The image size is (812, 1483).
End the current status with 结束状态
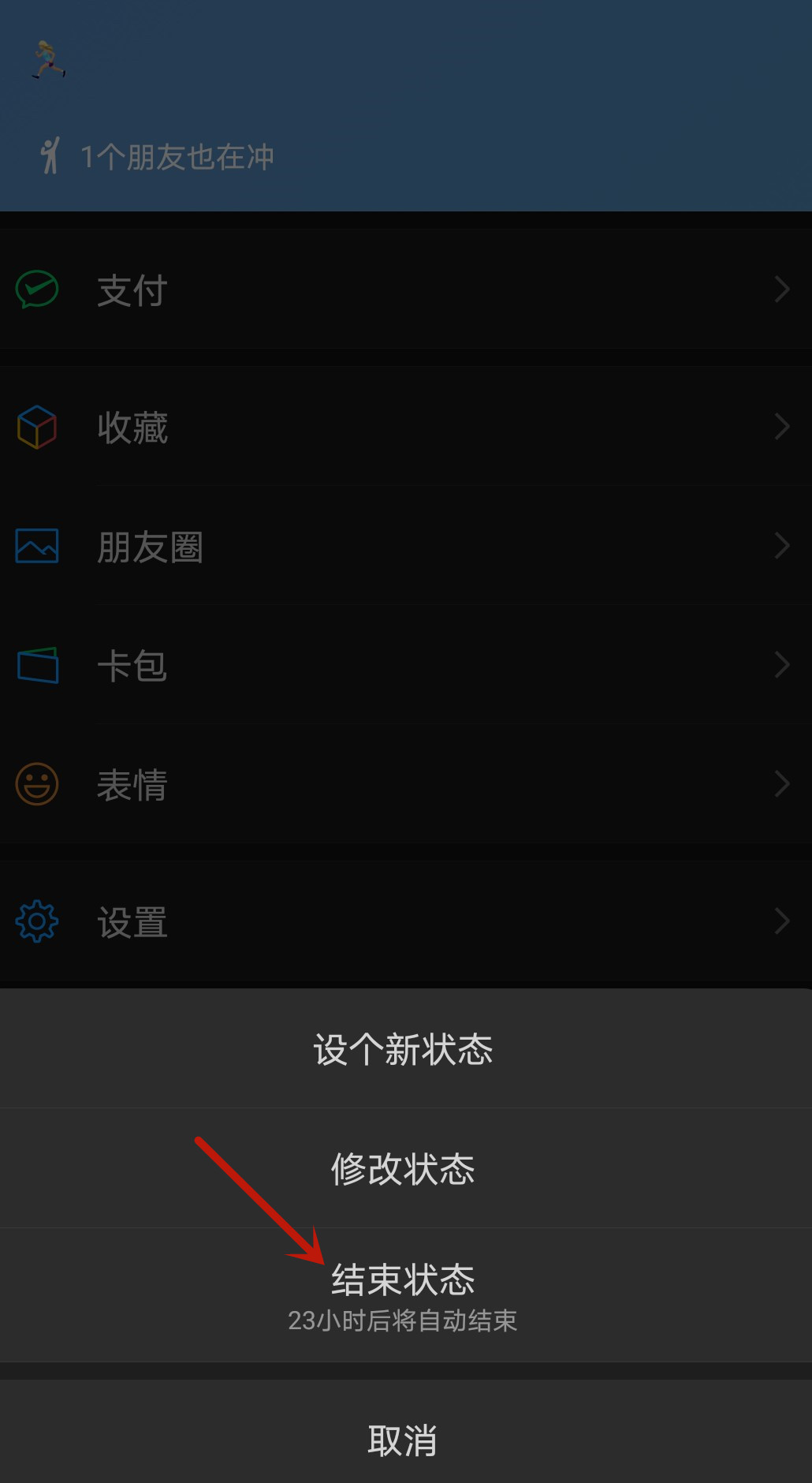pos(403,1294)
